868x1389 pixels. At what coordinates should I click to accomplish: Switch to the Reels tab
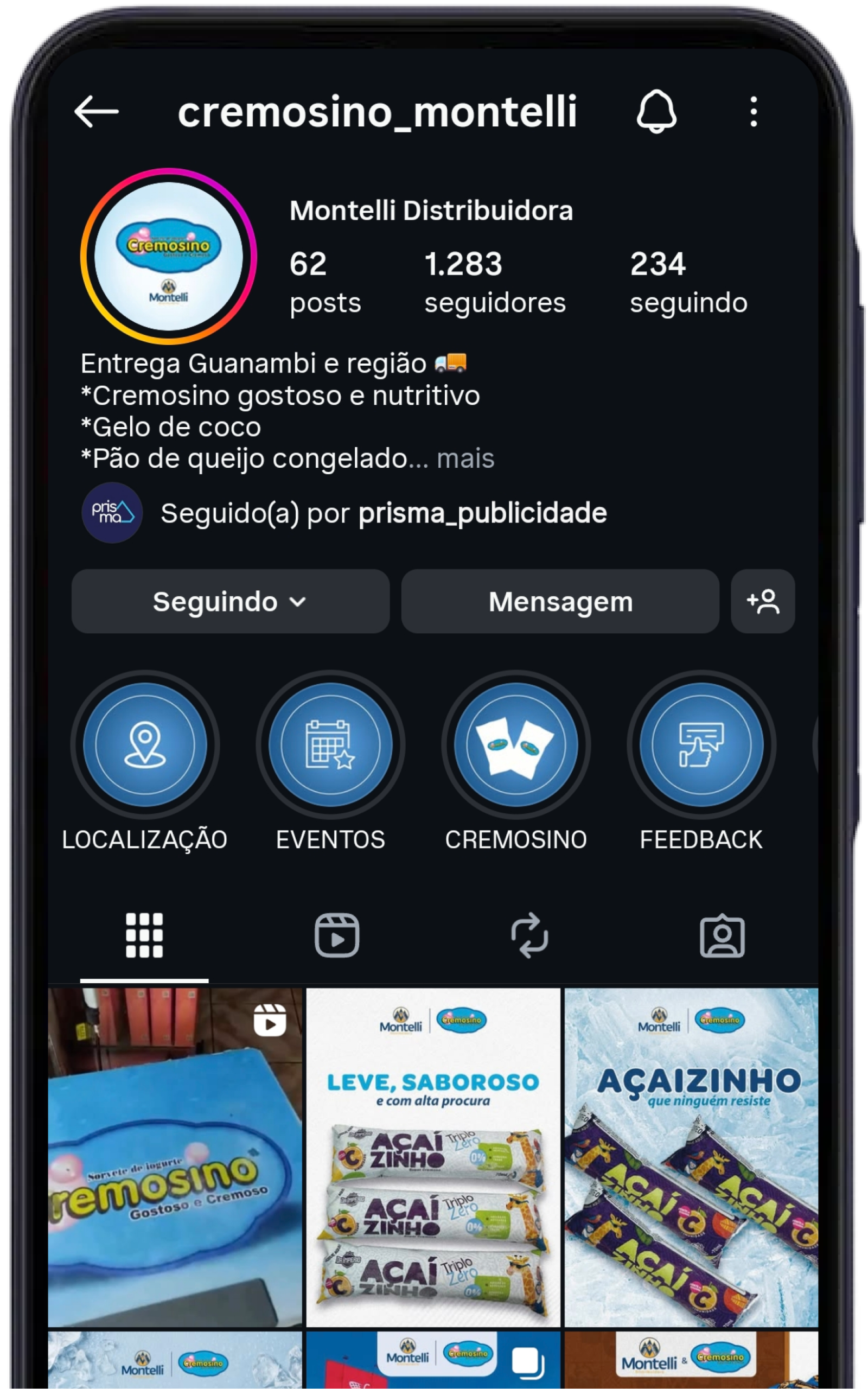click(337, 935)
